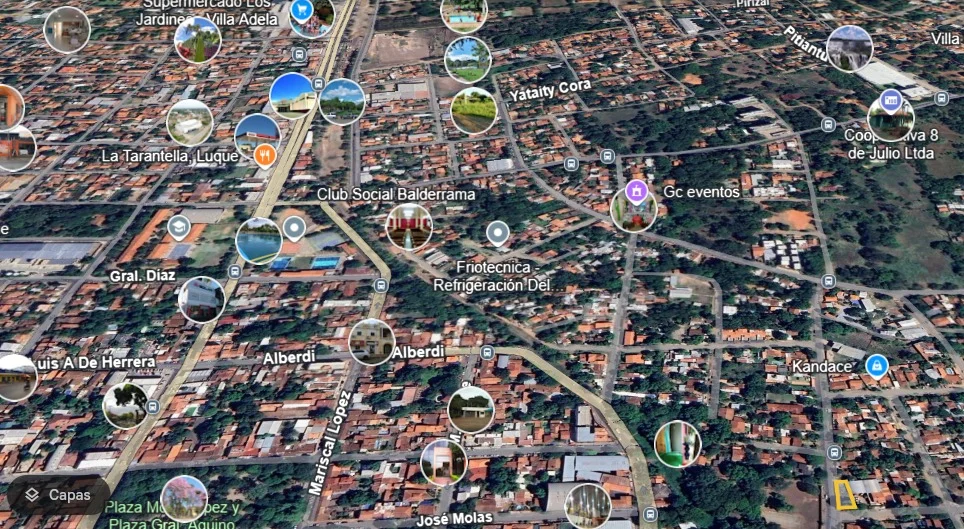This screenshot has height=529, width=964.
Task: Open the Club Social Balderrama photo marker
Action: (409, 226)
